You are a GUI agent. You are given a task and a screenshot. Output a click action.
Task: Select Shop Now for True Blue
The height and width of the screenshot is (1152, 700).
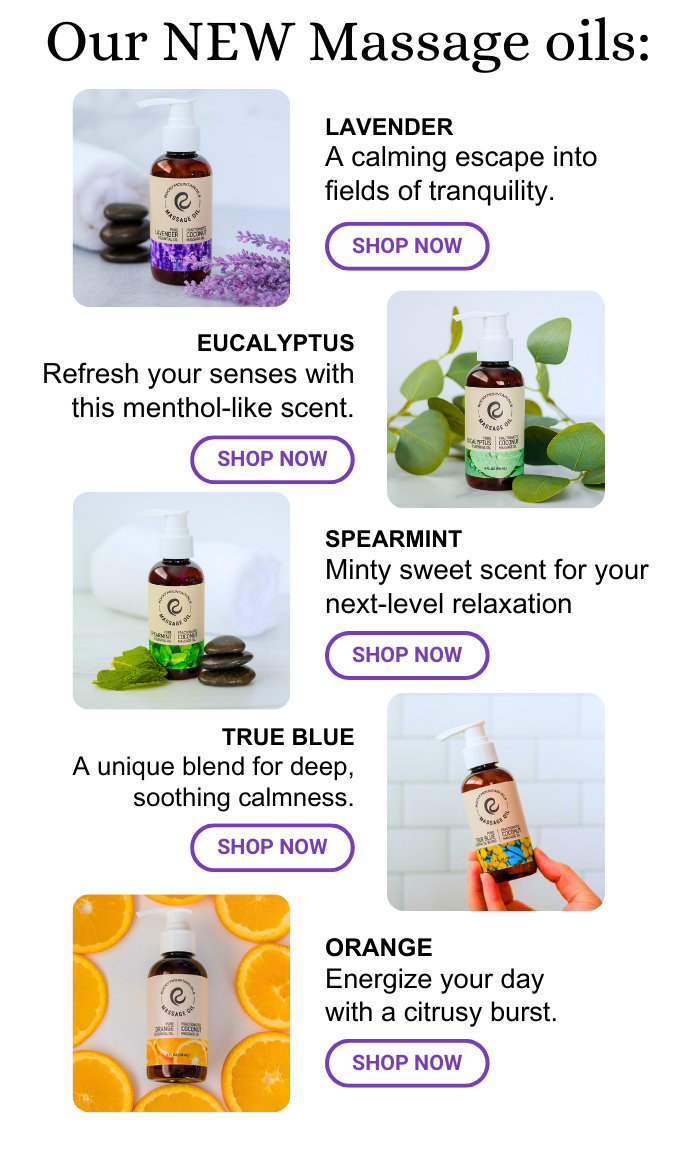point(272,847)
